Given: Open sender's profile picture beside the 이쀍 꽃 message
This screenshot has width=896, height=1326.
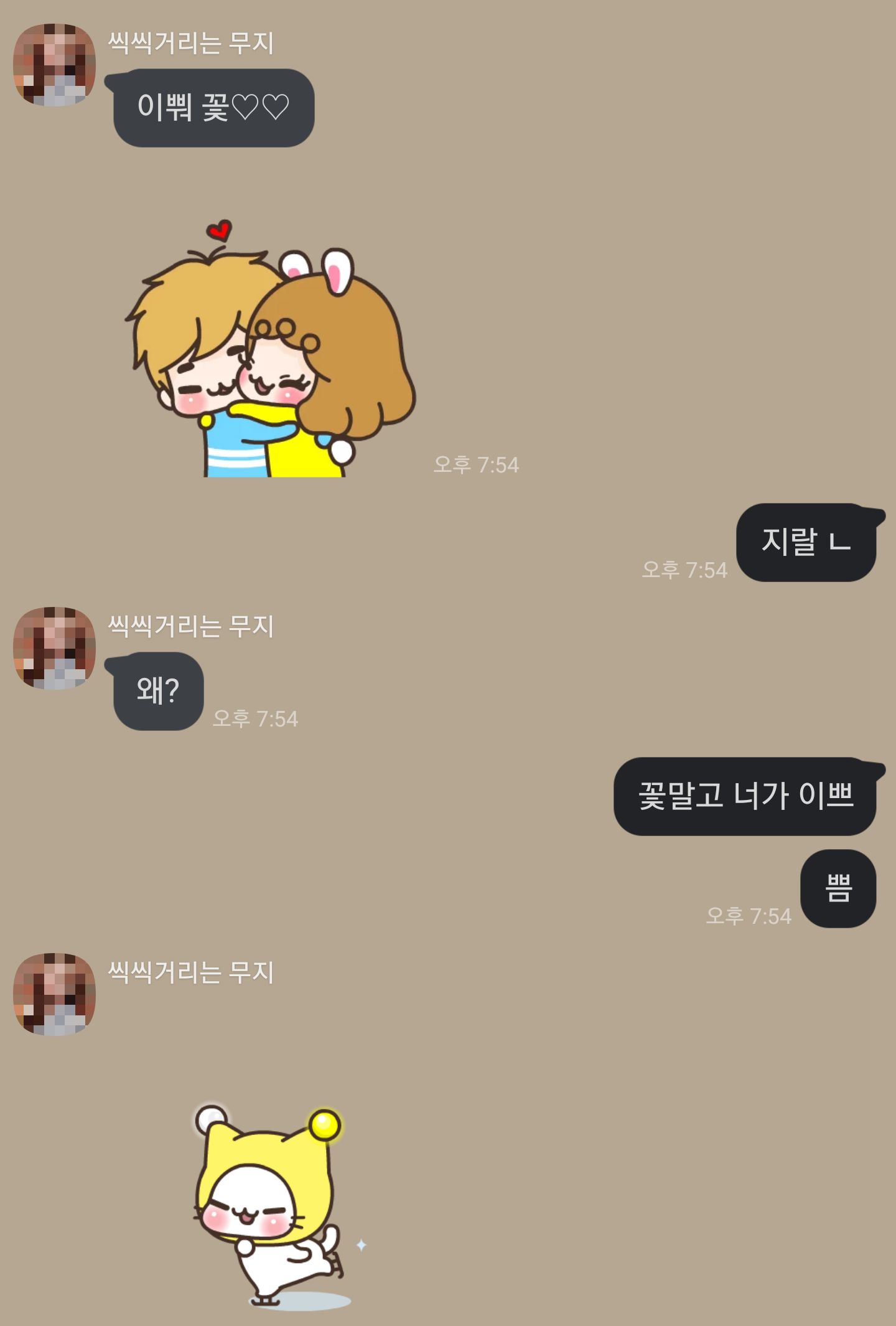Looking at the screenshot, I should 54,65.
